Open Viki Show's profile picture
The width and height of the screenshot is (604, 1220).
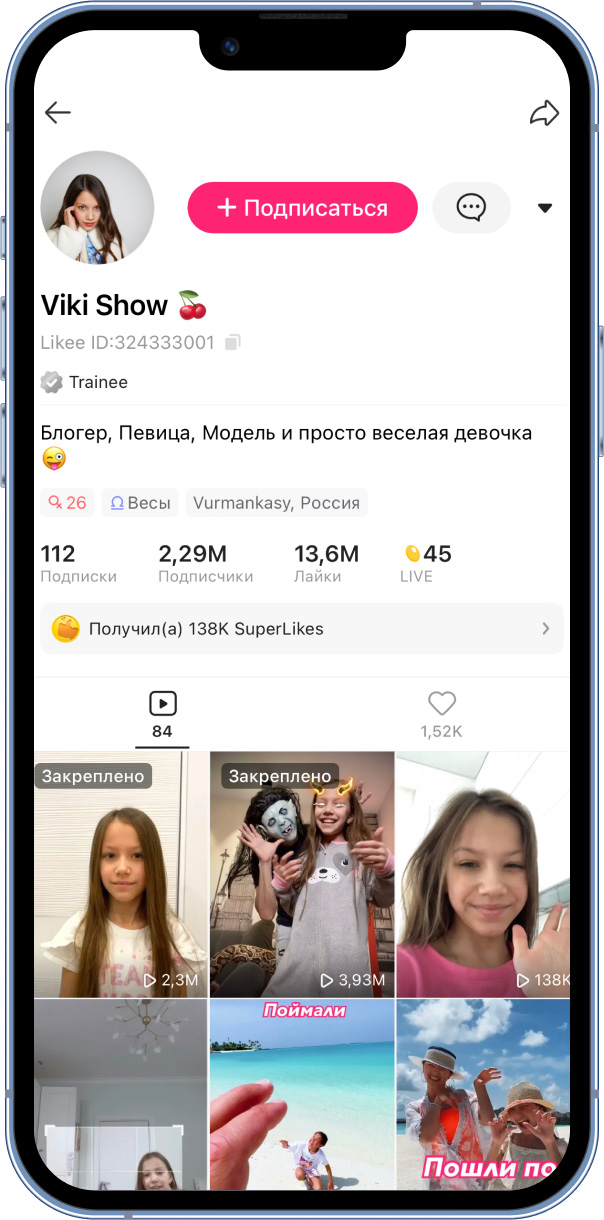97,208
